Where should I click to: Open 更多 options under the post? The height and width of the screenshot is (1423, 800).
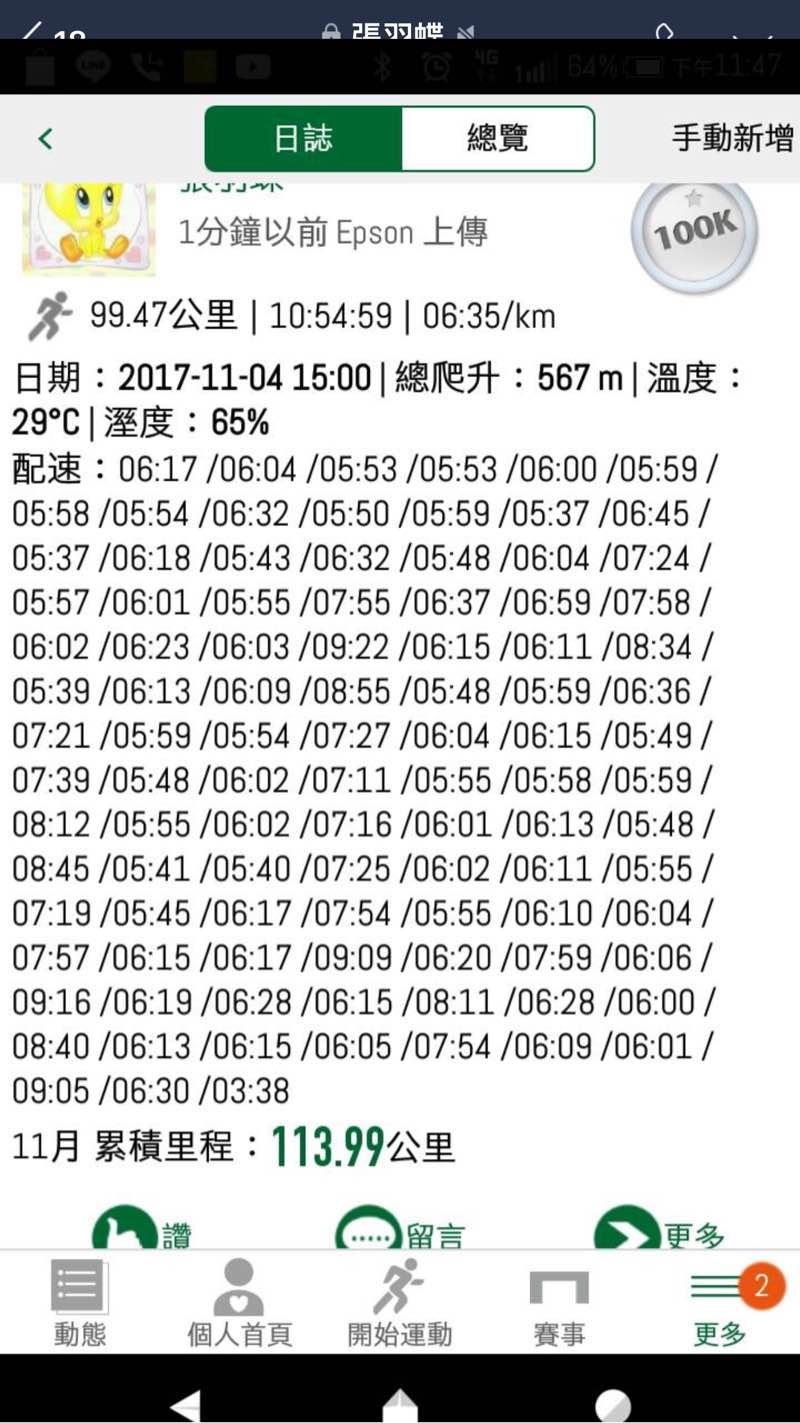[x=658, y=1232]
